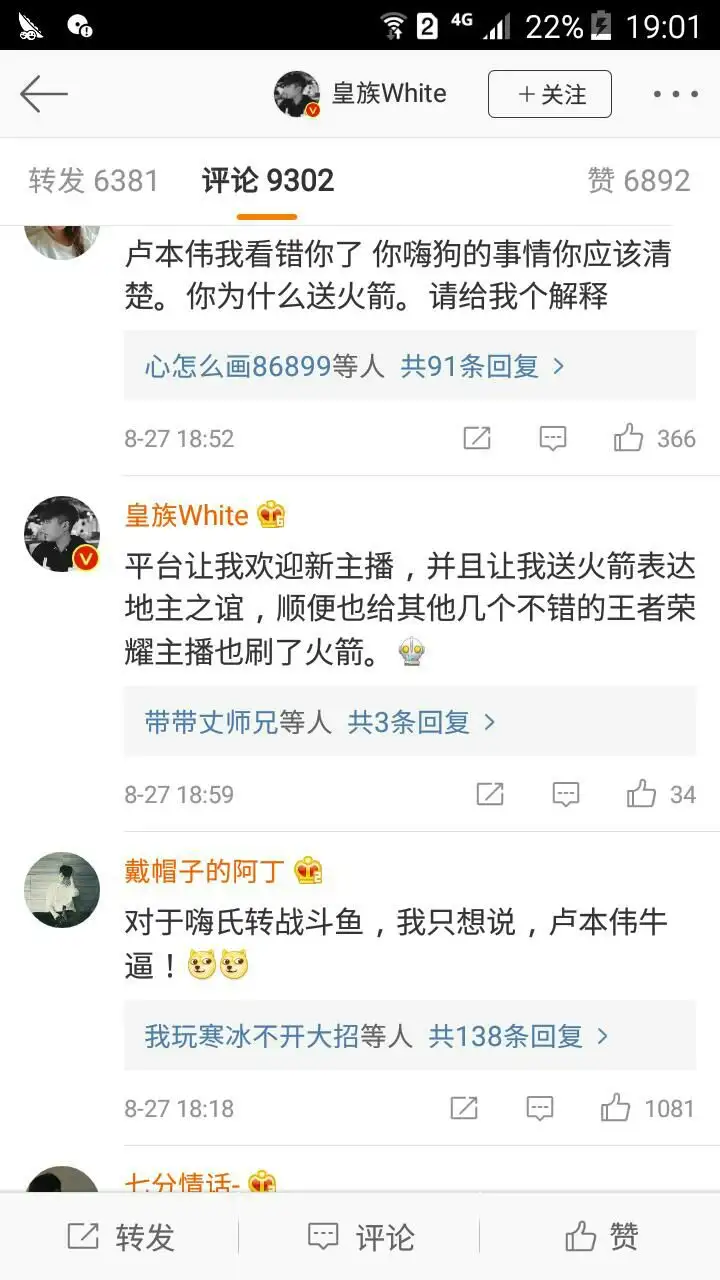The height and width of the screenshot is (1280, 720).
Task: Tap 转发 in the bottom bar
Action: coord(120,1237)
